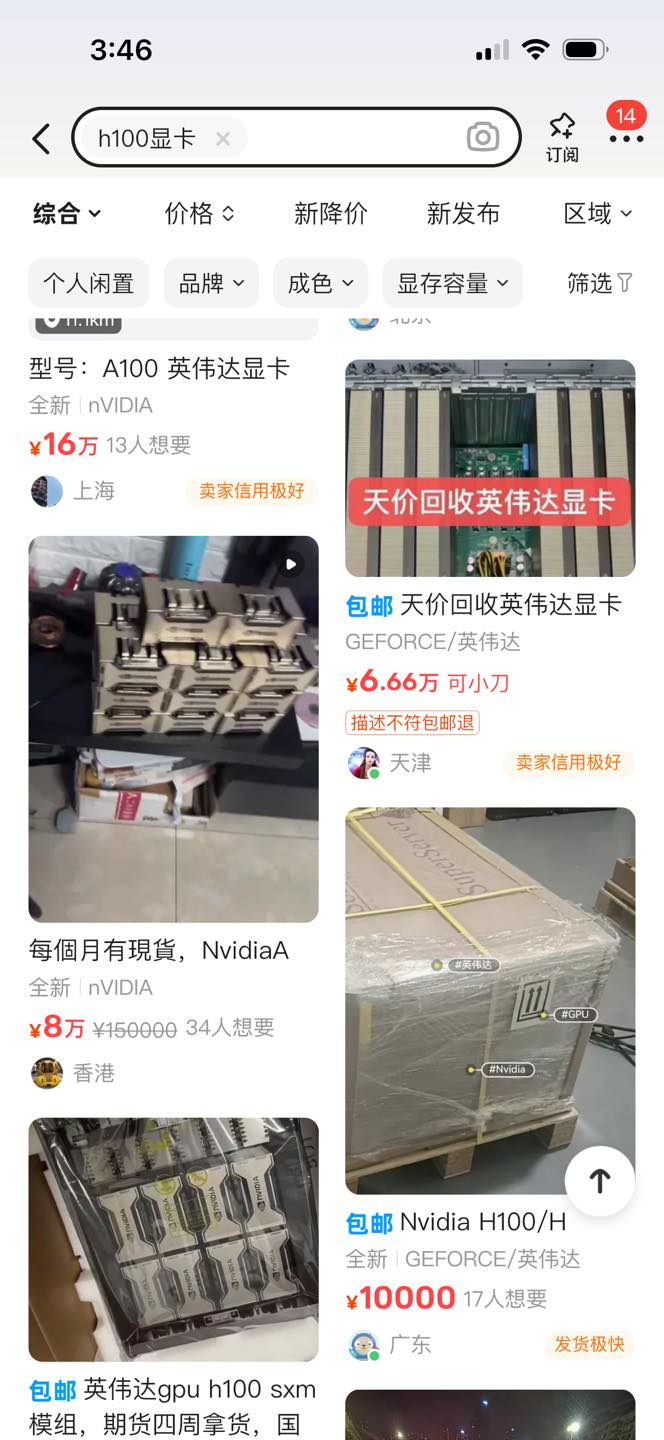Viewport: 664px width, 1440px height.
Task: Expand the 综合 sort dropdown
Action: point(67,213)
